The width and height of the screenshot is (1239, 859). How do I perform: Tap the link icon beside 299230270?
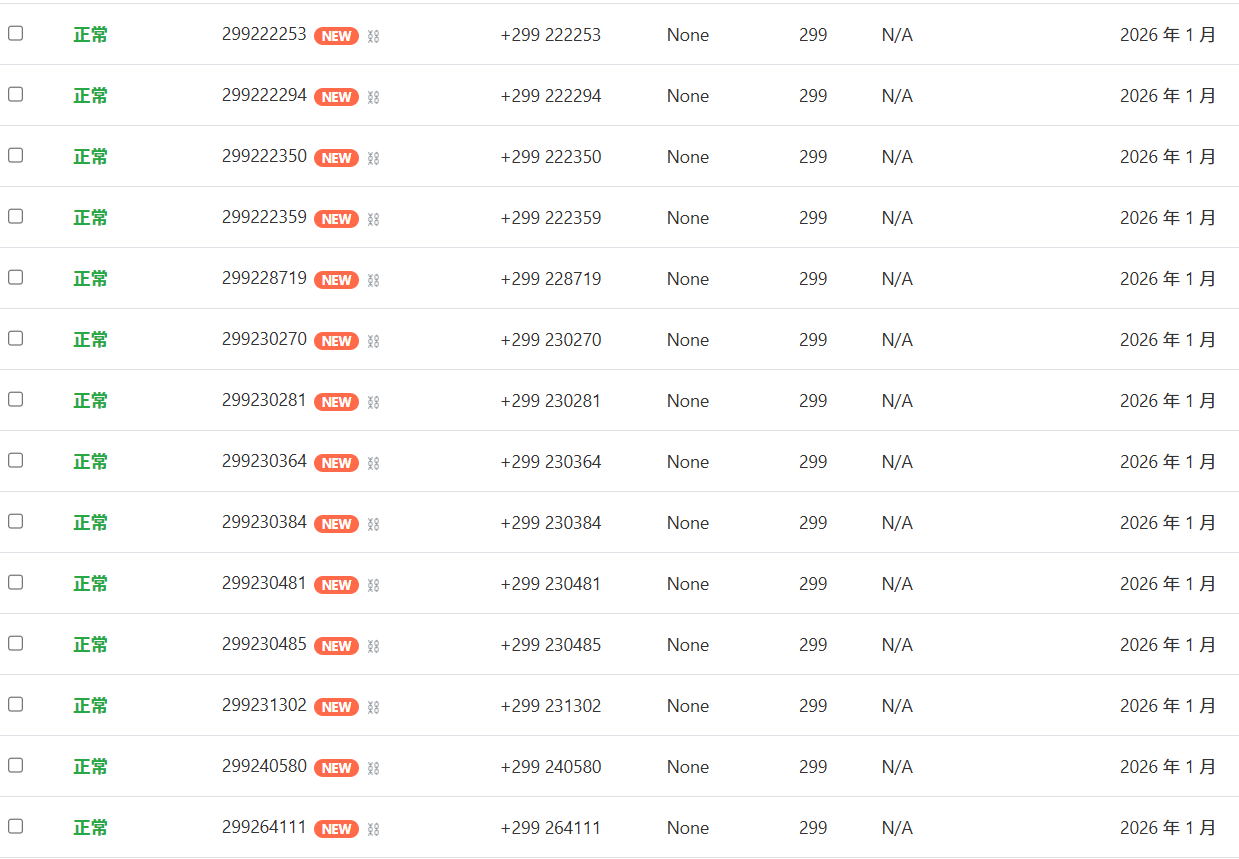(x=373, y=341)
